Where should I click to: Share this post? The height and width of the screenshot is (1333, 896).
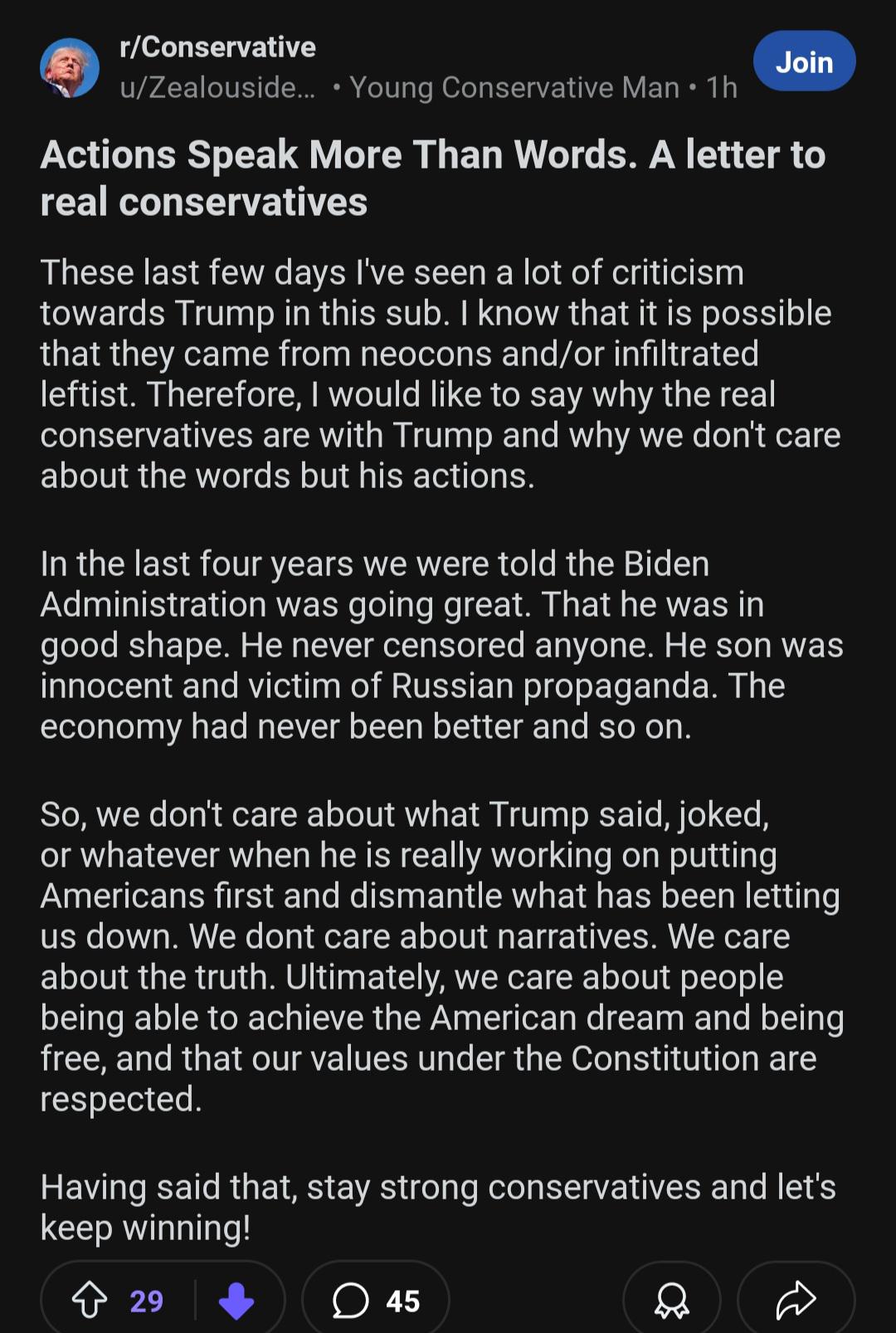(795, 1300)
